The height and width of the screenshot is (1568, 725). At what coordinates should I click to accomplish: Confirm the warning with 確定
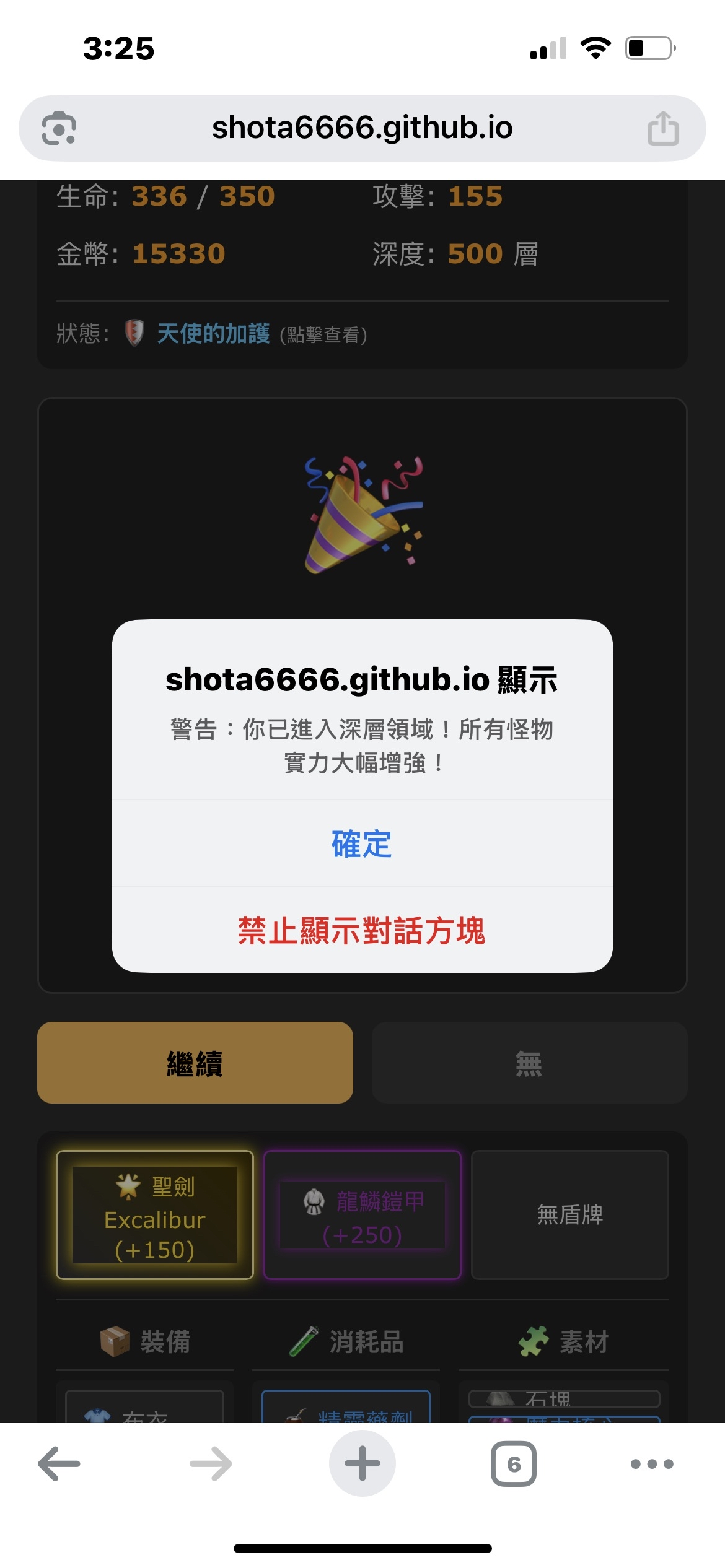[362, 843]
